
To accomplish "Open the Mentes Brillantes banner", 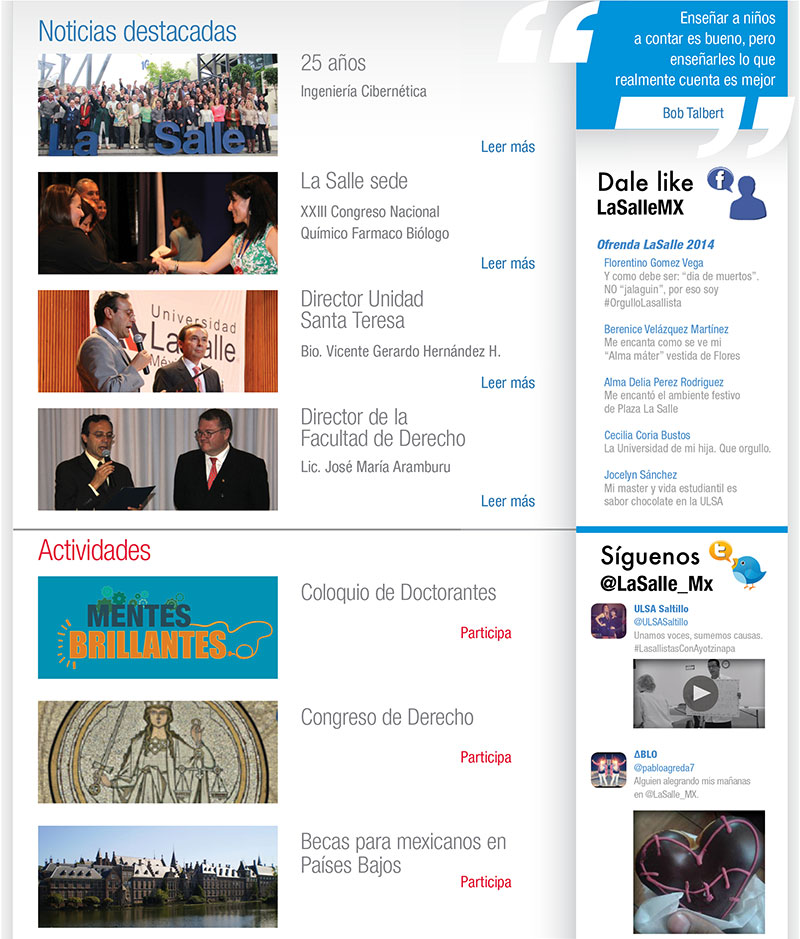I will click(158, 628).
